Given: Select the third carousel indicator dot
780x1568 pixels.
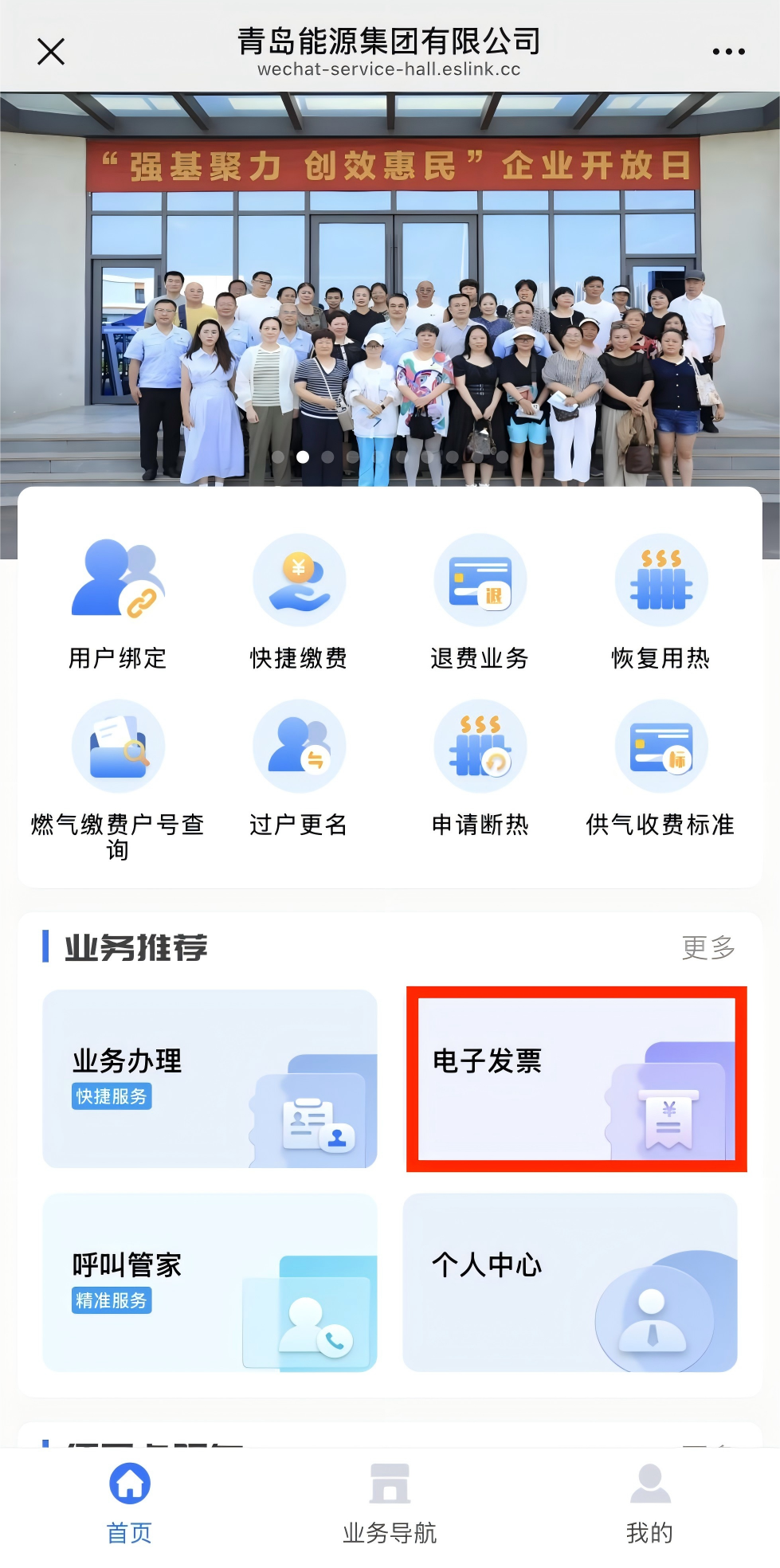Looking at the screenshot, I should (328, 457).
